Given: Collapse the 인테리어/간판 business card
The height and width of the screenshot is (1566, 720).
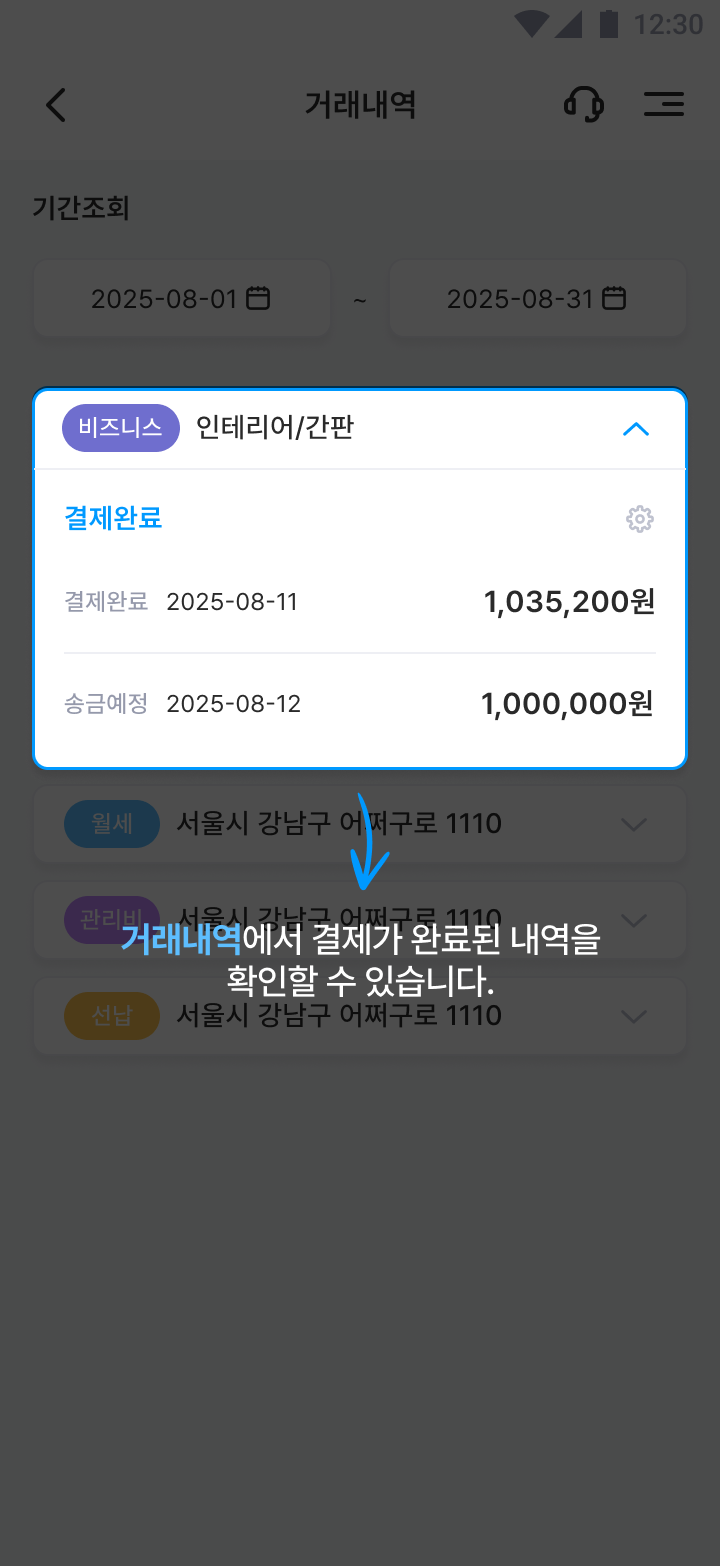Looking at the screenshot, I should pyautogui.click(x=636, y=429).
